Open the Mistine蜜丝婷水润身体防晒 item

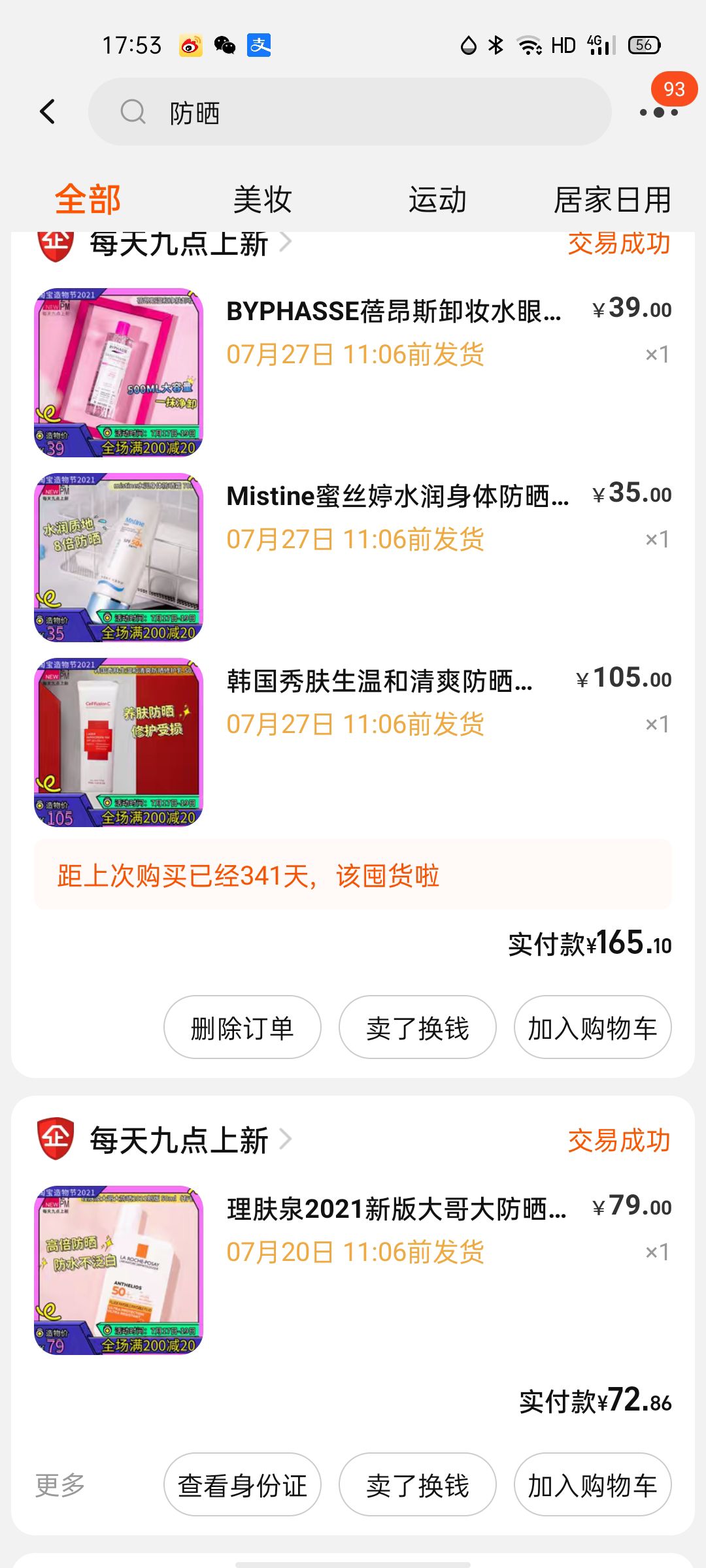tap(397, 497)
